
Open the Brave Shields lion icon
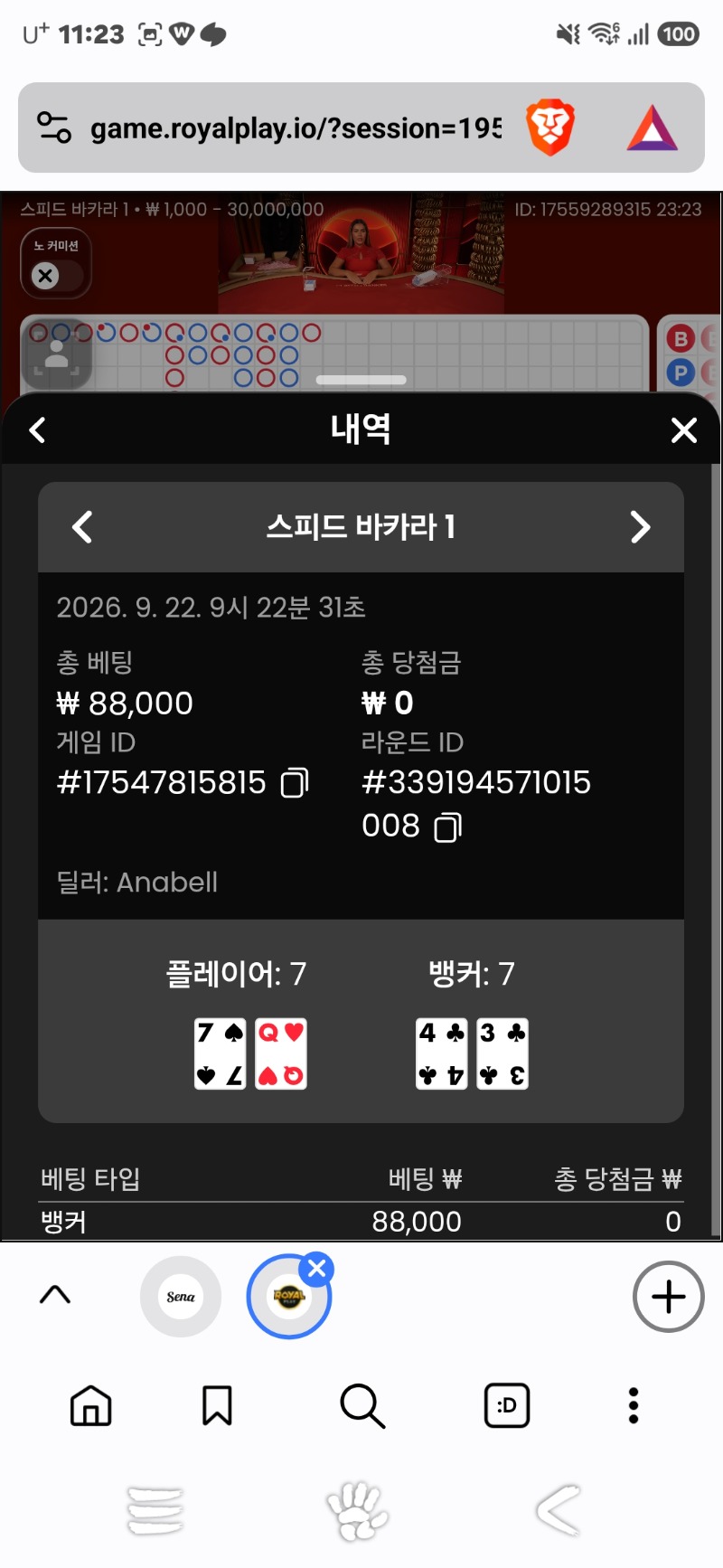pos(550,128)
